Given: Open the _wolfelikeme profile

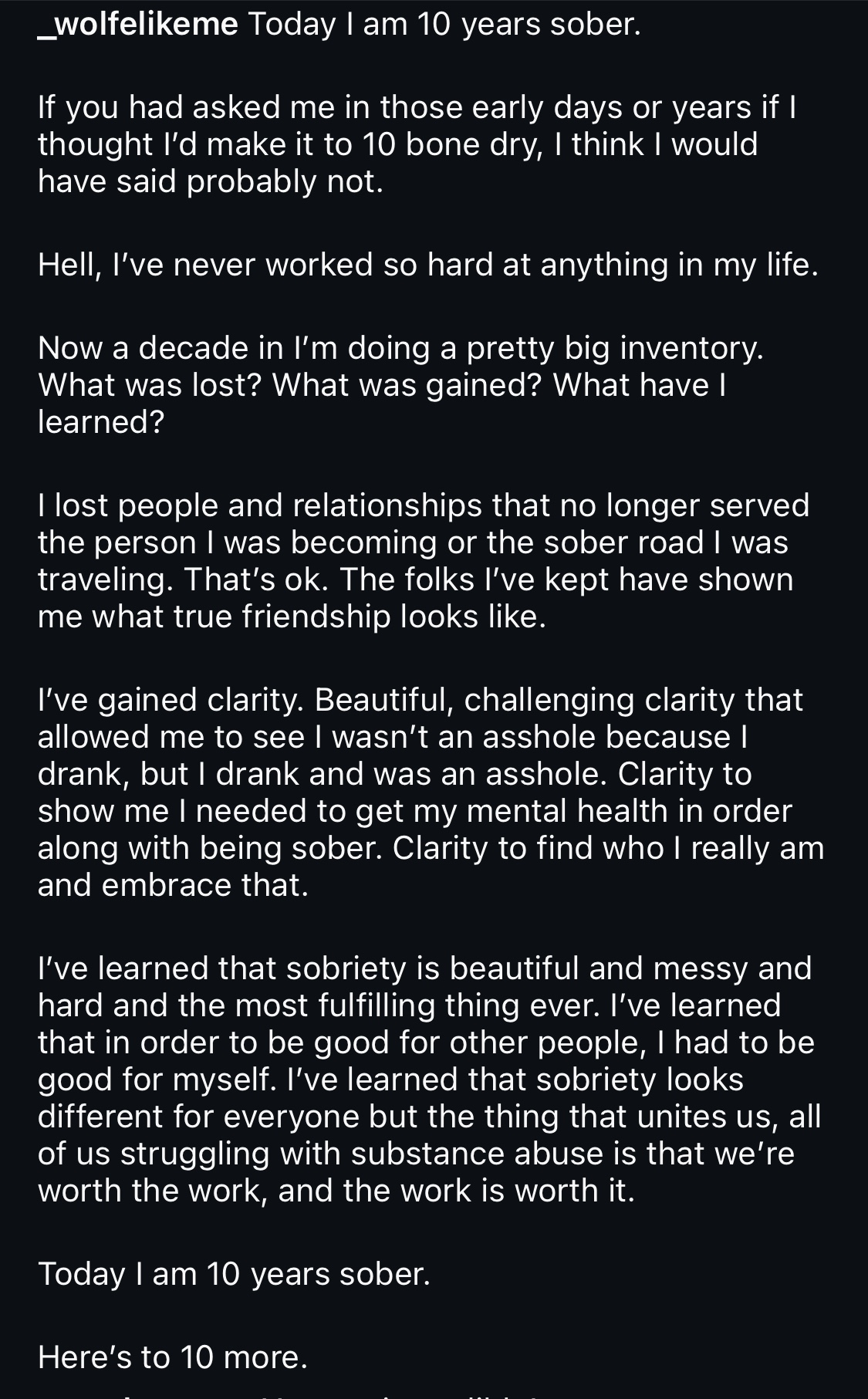Looking at the screenshot, I should point(138,25).
